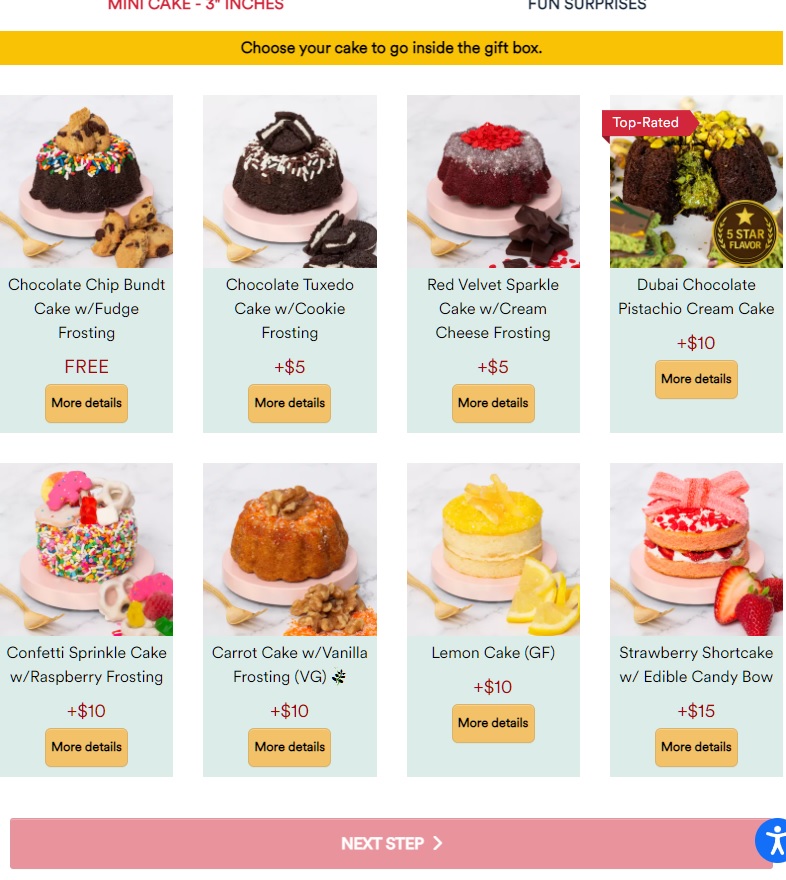
Task: Switch to the Fun Surprises tab
Action: [x=587, y=5]
